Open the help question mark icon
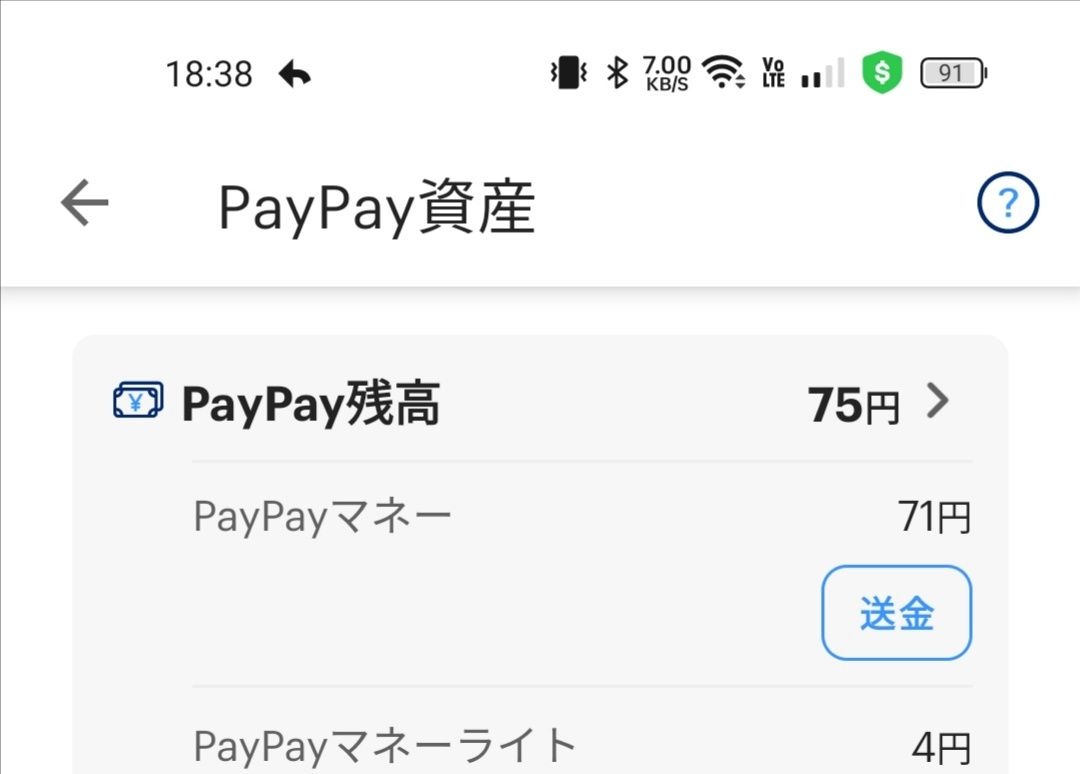Image resolution: width=1080 pixels, height=774 pixels. 1007,205
